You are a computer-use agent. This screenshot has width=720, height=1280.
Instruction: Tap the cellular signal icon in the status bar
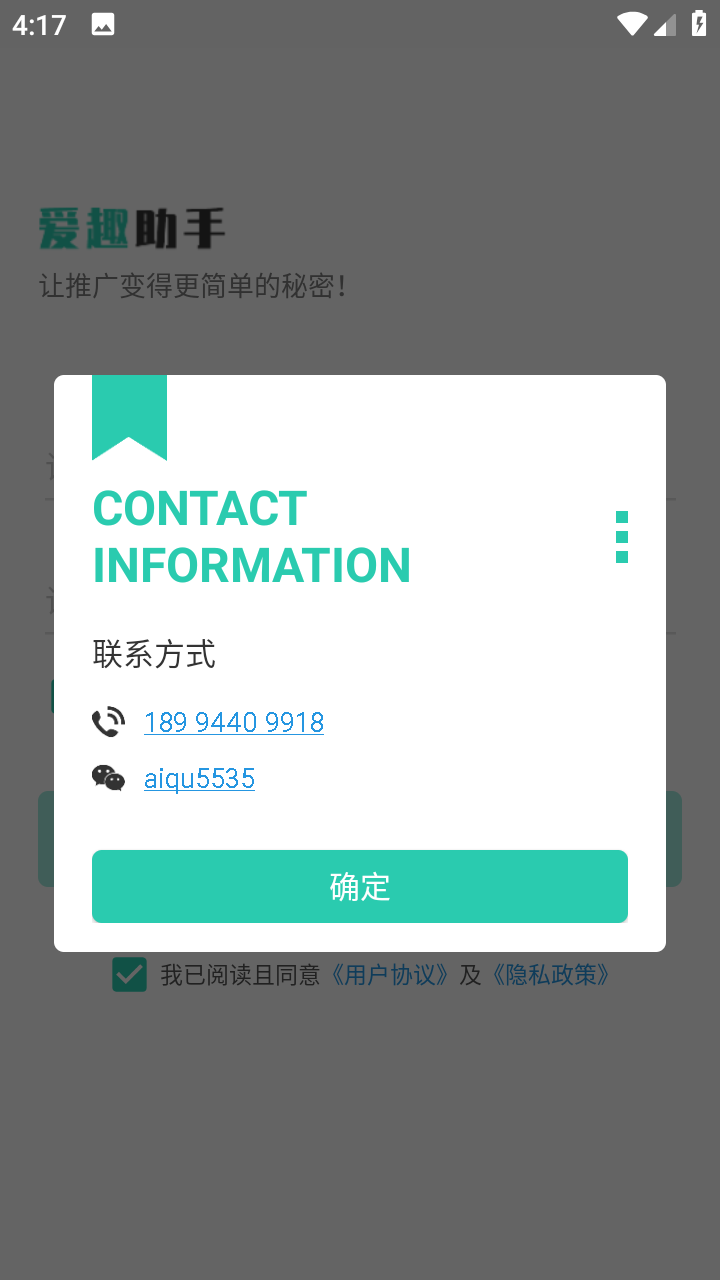click(664, 24)
